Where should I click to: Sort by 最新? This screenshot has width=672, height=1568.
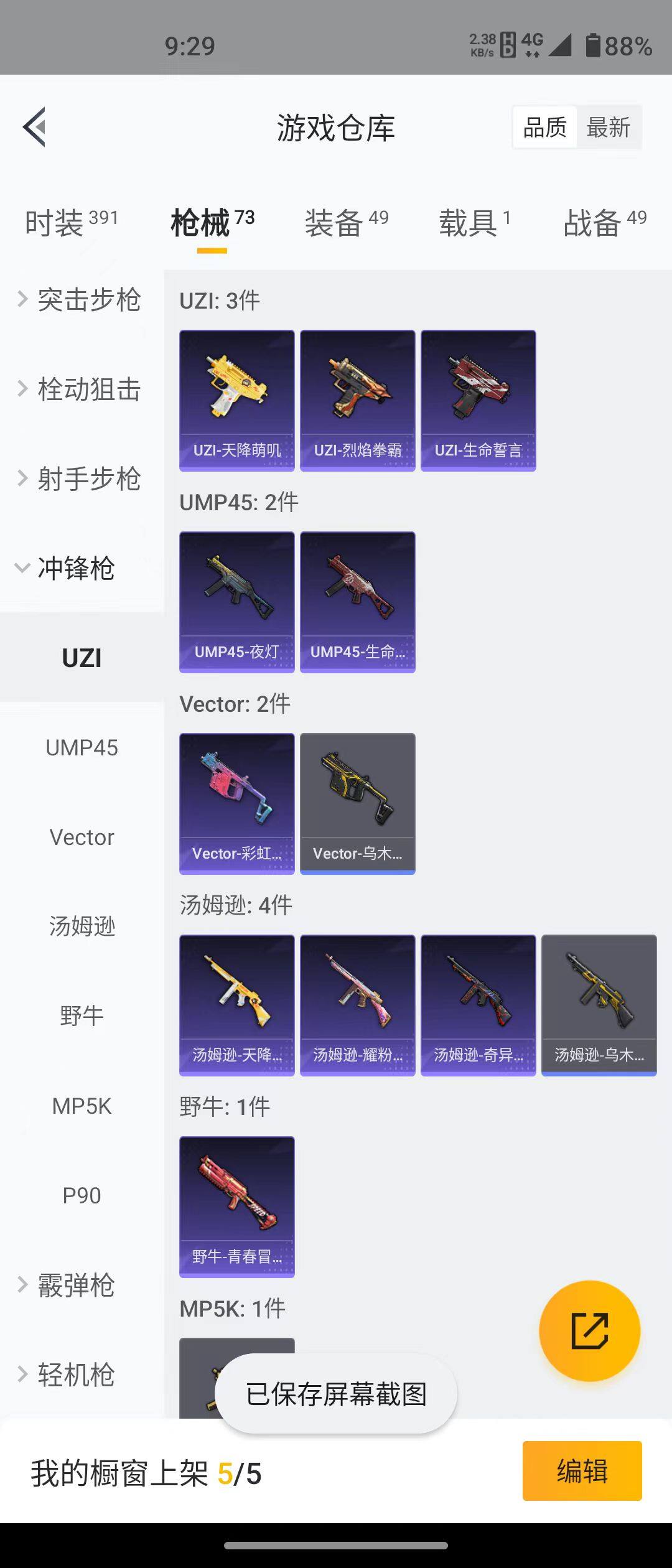click(x=608, y=128)
